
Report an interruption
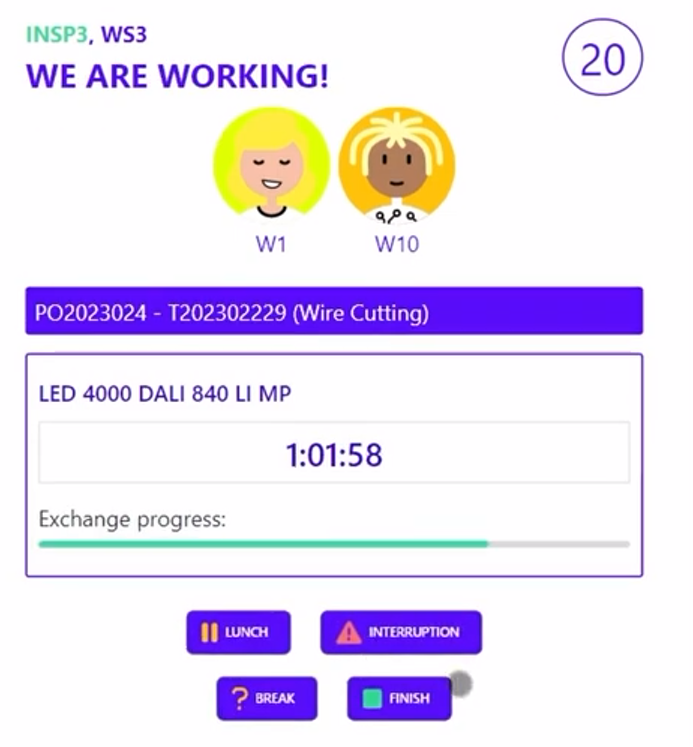[400, 632]
